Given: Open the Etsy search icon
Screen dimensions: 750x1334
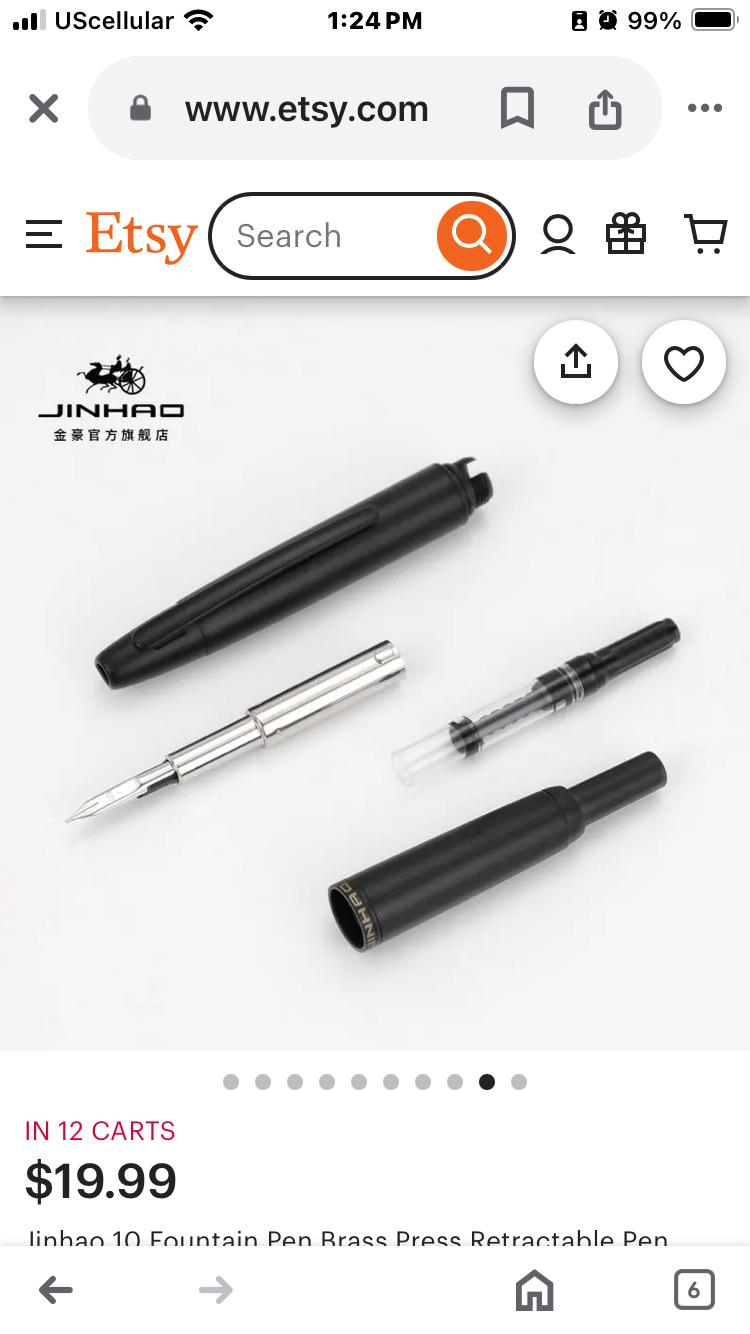Looking at the screenshot, I should click(471, 235).
